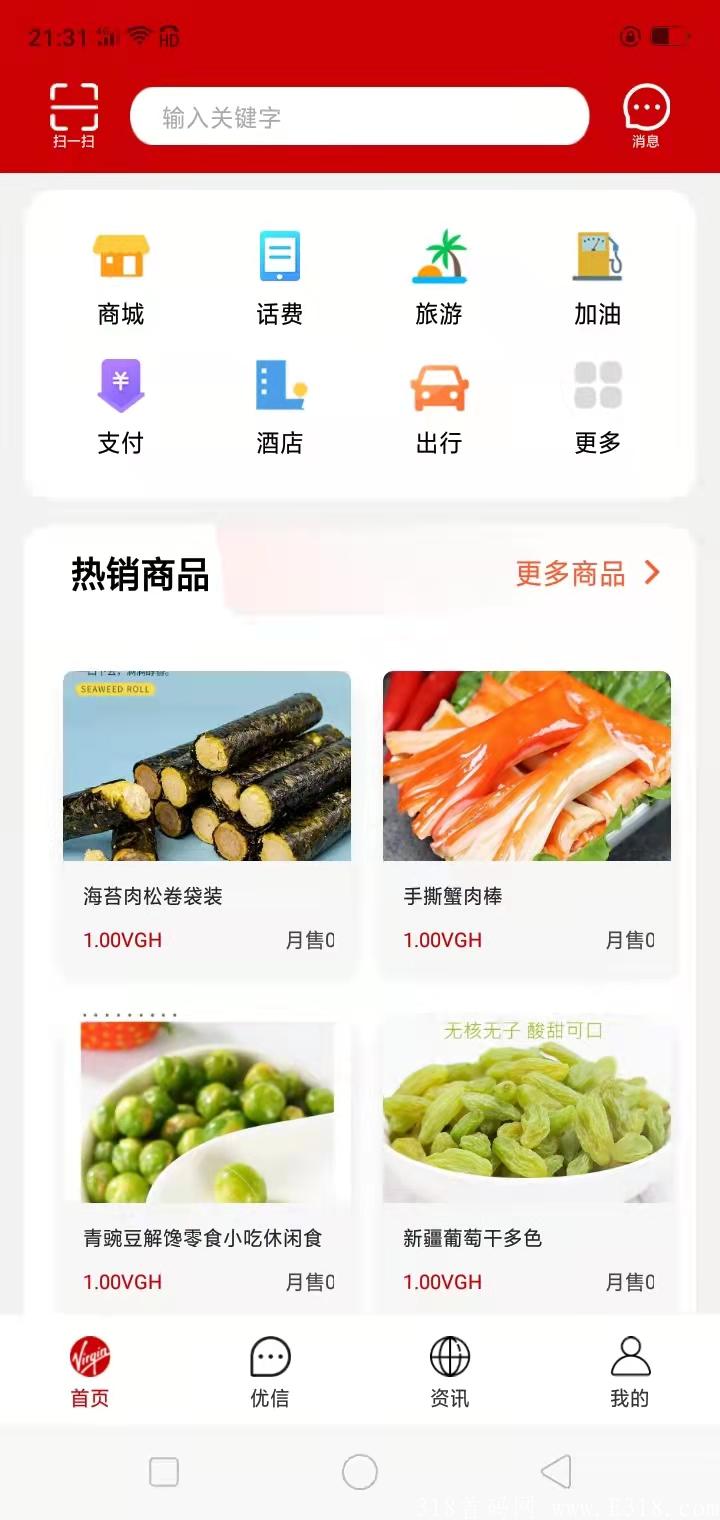This screenshot has height=1520, width=720.
Task: View the 手撕蟹肉棒 product image
Action: [528, 766]
